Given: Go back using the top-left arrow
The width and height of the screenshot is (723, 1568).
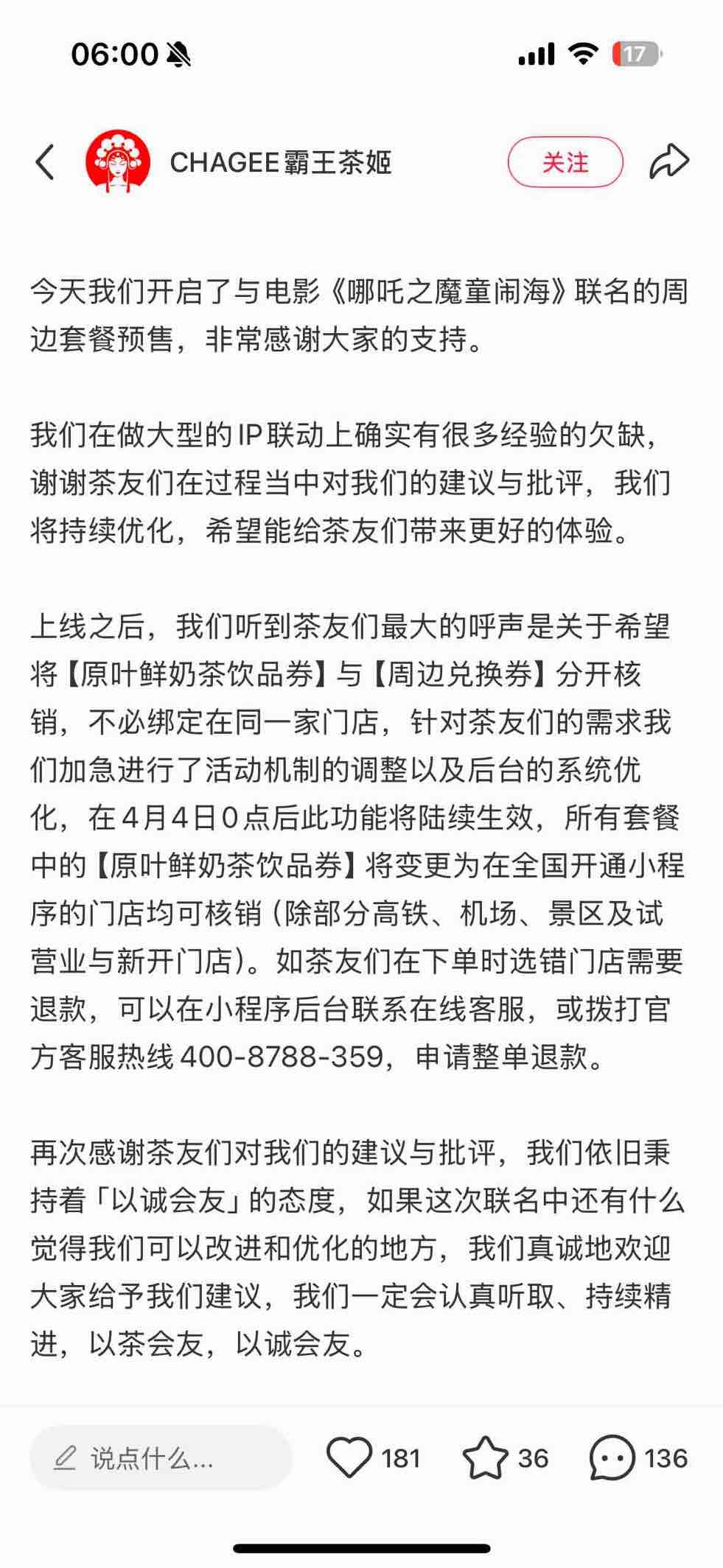Looking at the screenshot, I should (x=45, y=162).
